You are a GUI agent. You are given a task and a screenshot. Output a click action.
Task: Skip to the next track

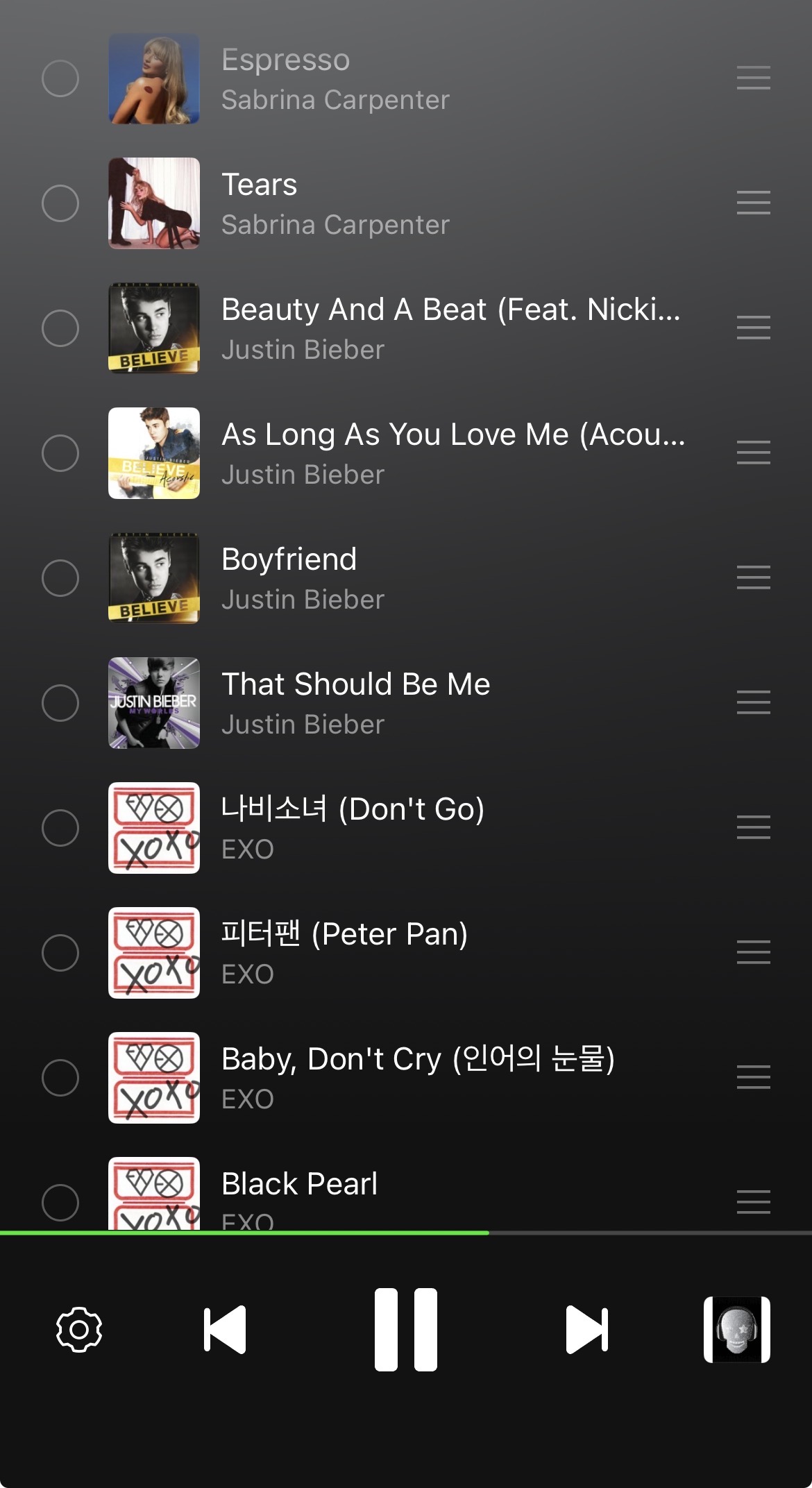587,1329
